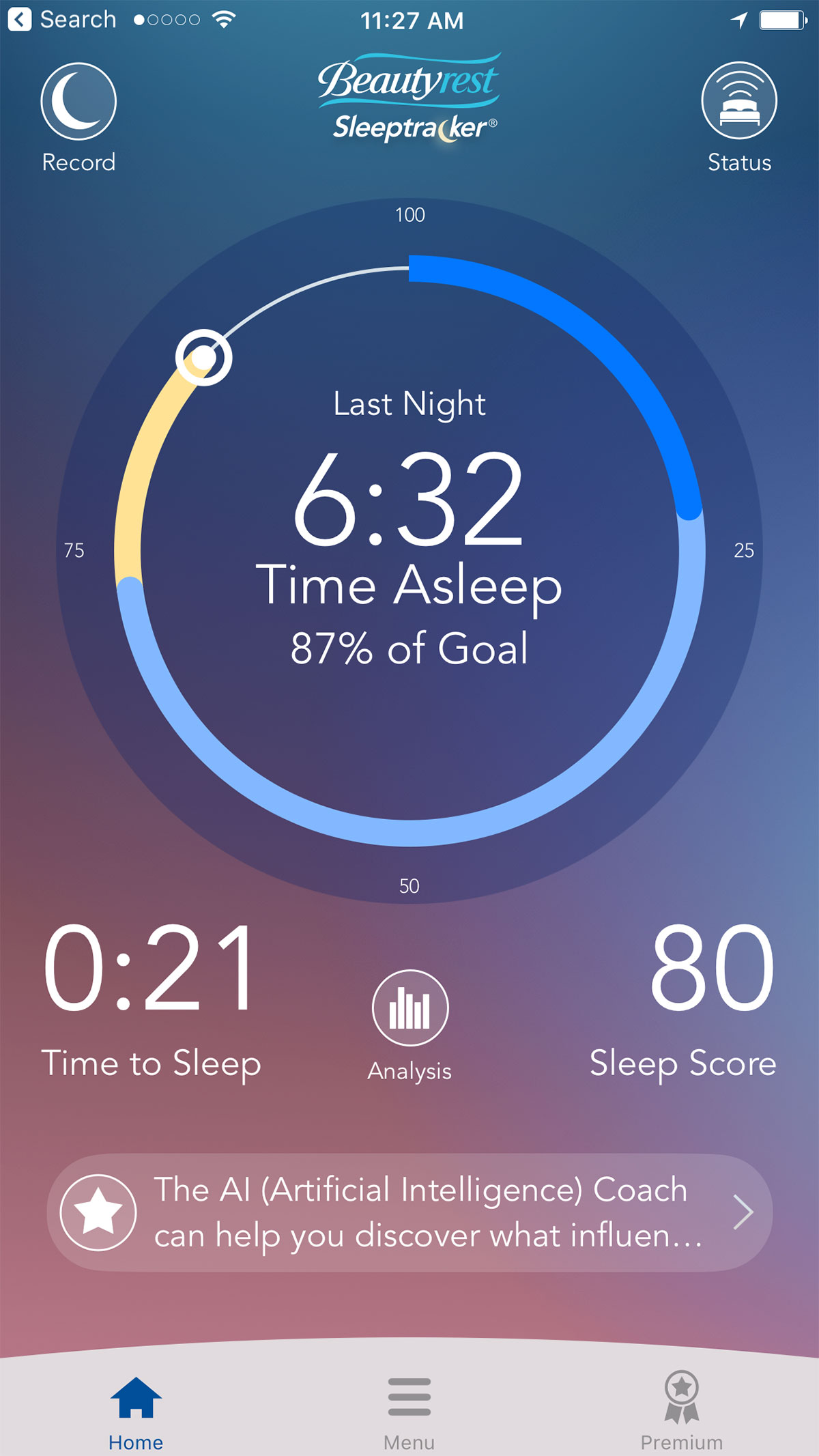819x1456 pixels.
Task: Start sleep recording with the Record button
Action: point(78,102)
